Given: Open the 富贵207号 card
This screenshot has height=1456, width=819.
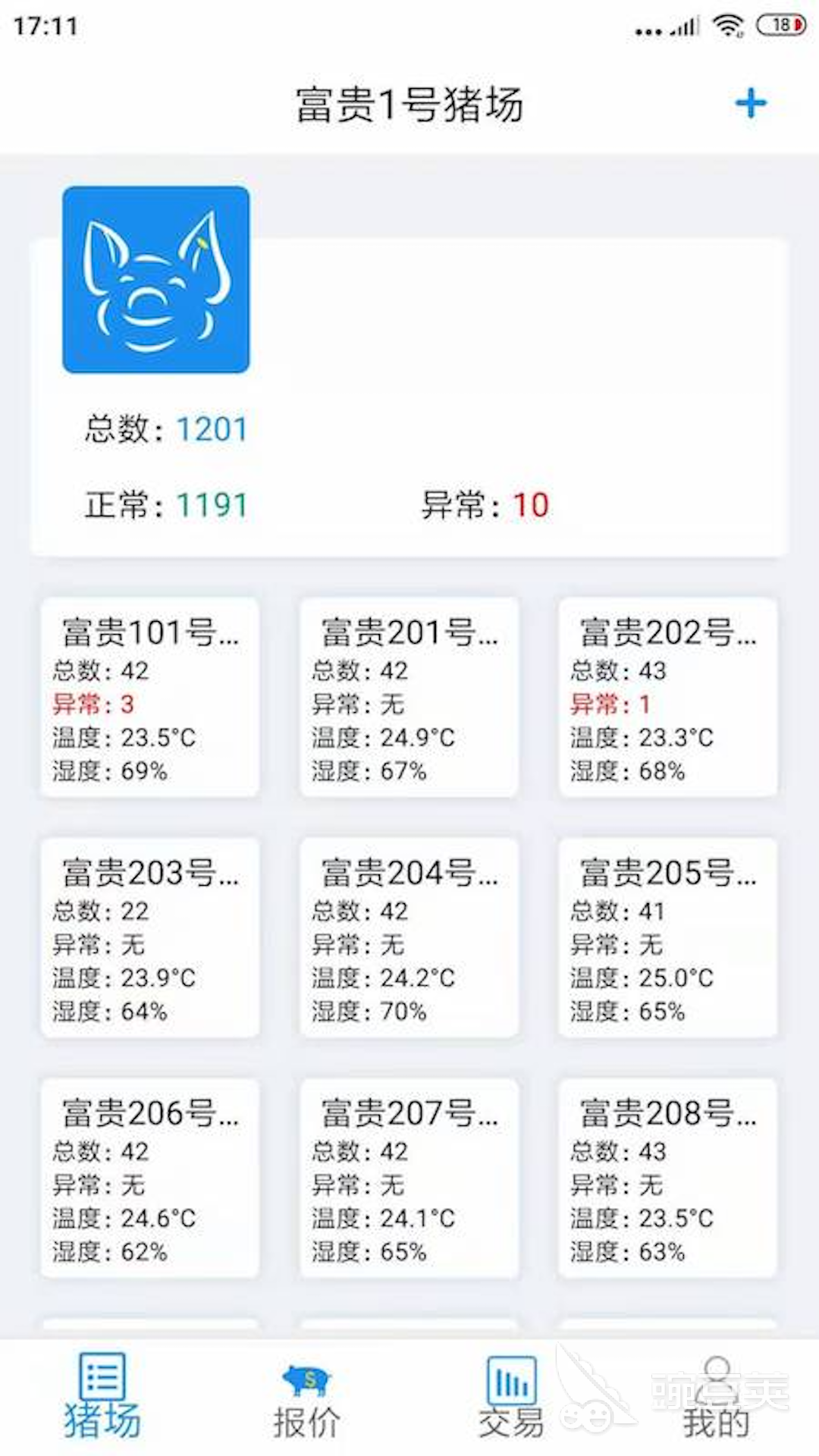Looking at the screenshot, I should [409, 1178].
